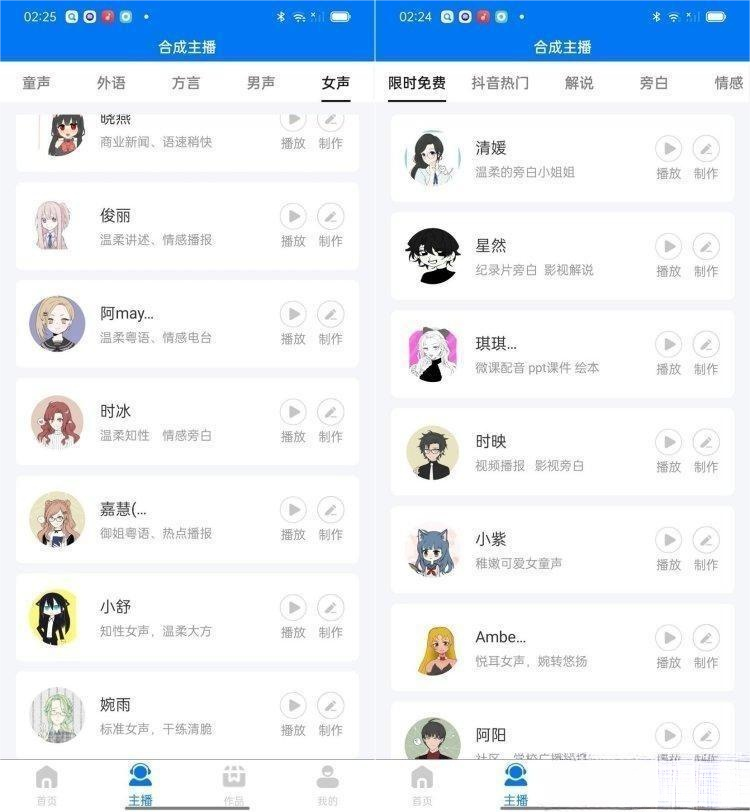Play the voice sample for 俊丽

(293, 217)
